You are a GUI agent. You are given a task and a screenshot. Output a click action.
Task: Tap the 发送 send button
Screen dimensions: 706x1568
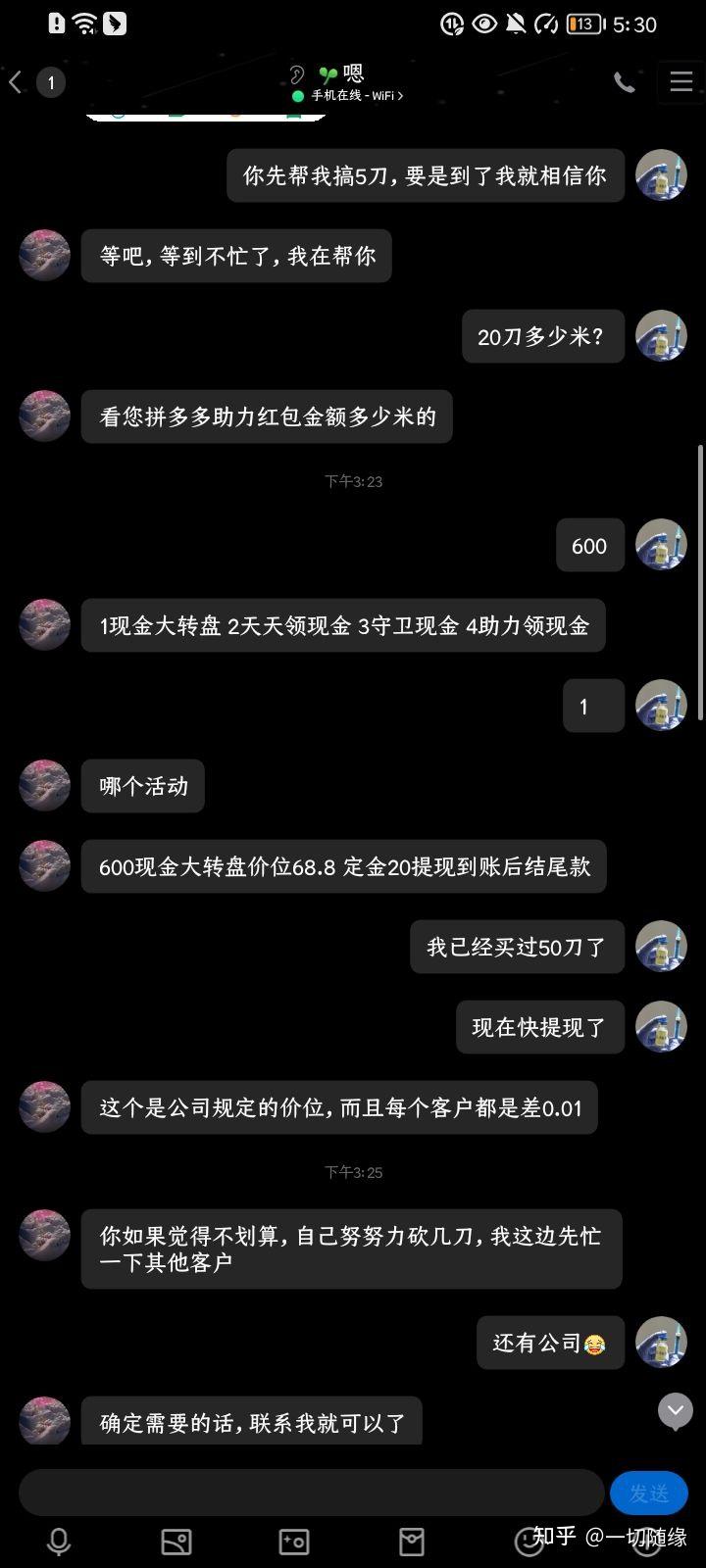tap(648, 1493)
